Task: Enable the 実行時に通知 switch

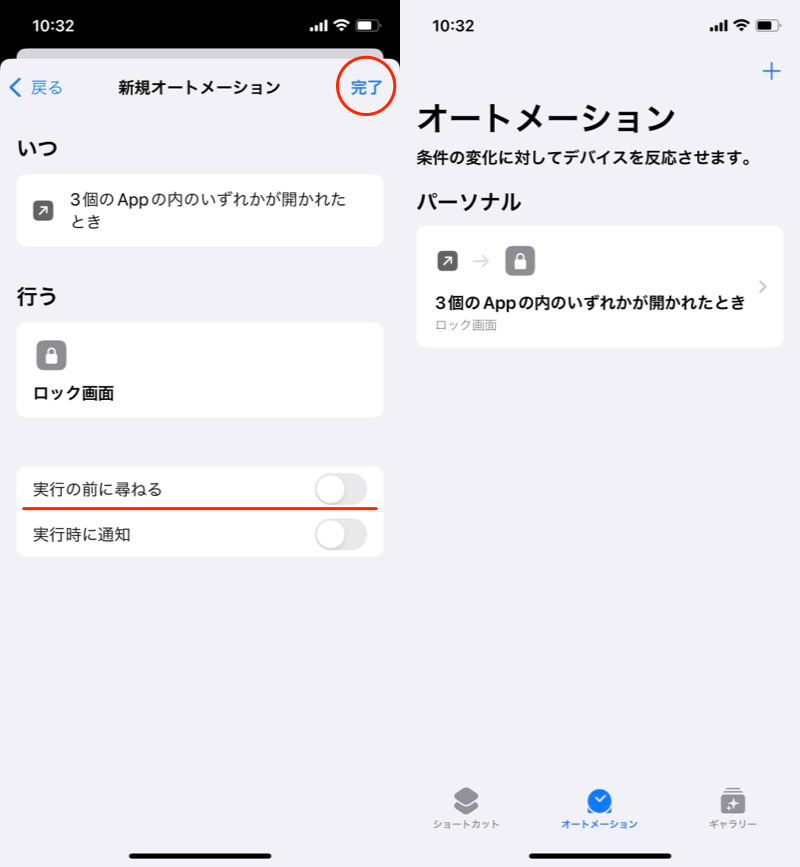Action: coord(341,535)
